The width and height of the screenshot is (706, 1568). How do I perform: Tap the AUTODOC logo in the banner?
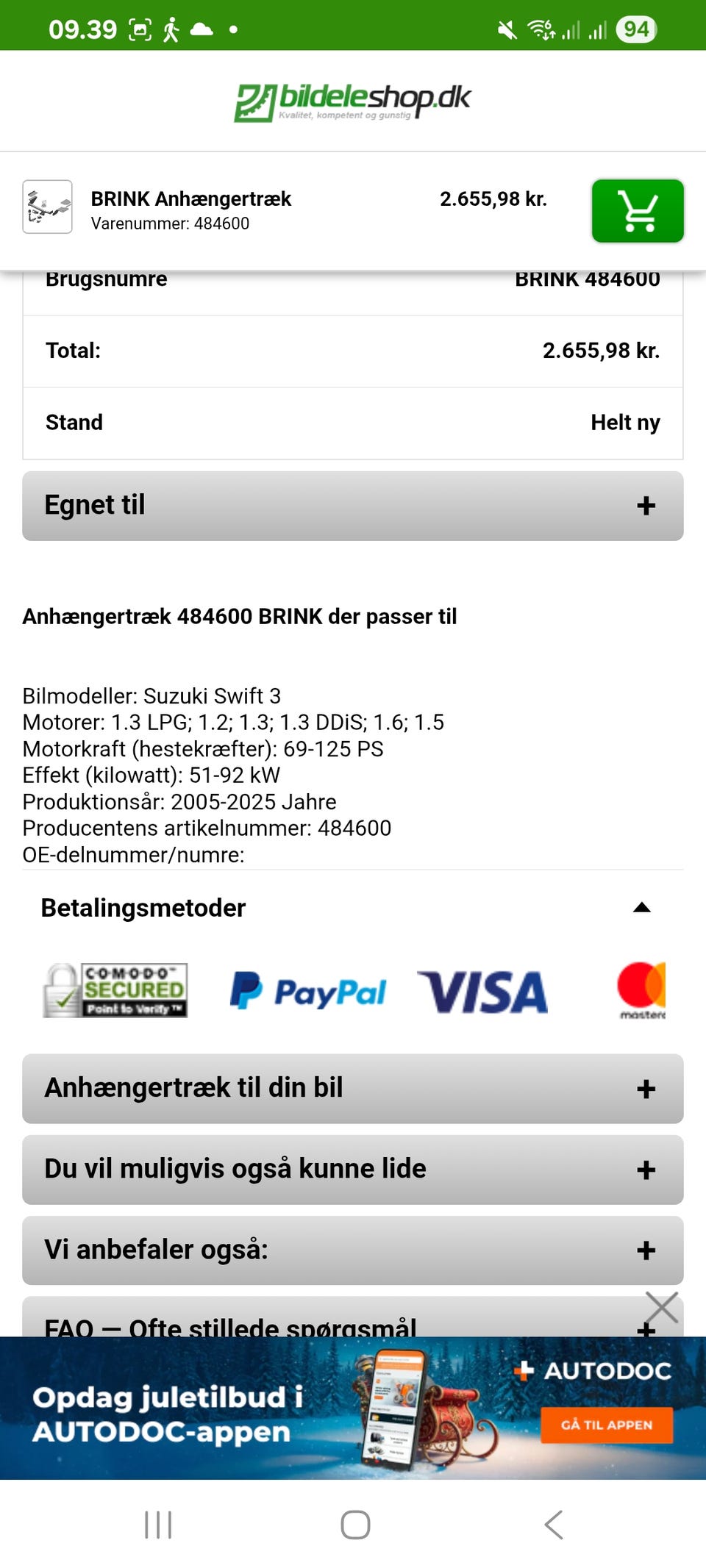pyautogui.click(x=594, y=1370)
